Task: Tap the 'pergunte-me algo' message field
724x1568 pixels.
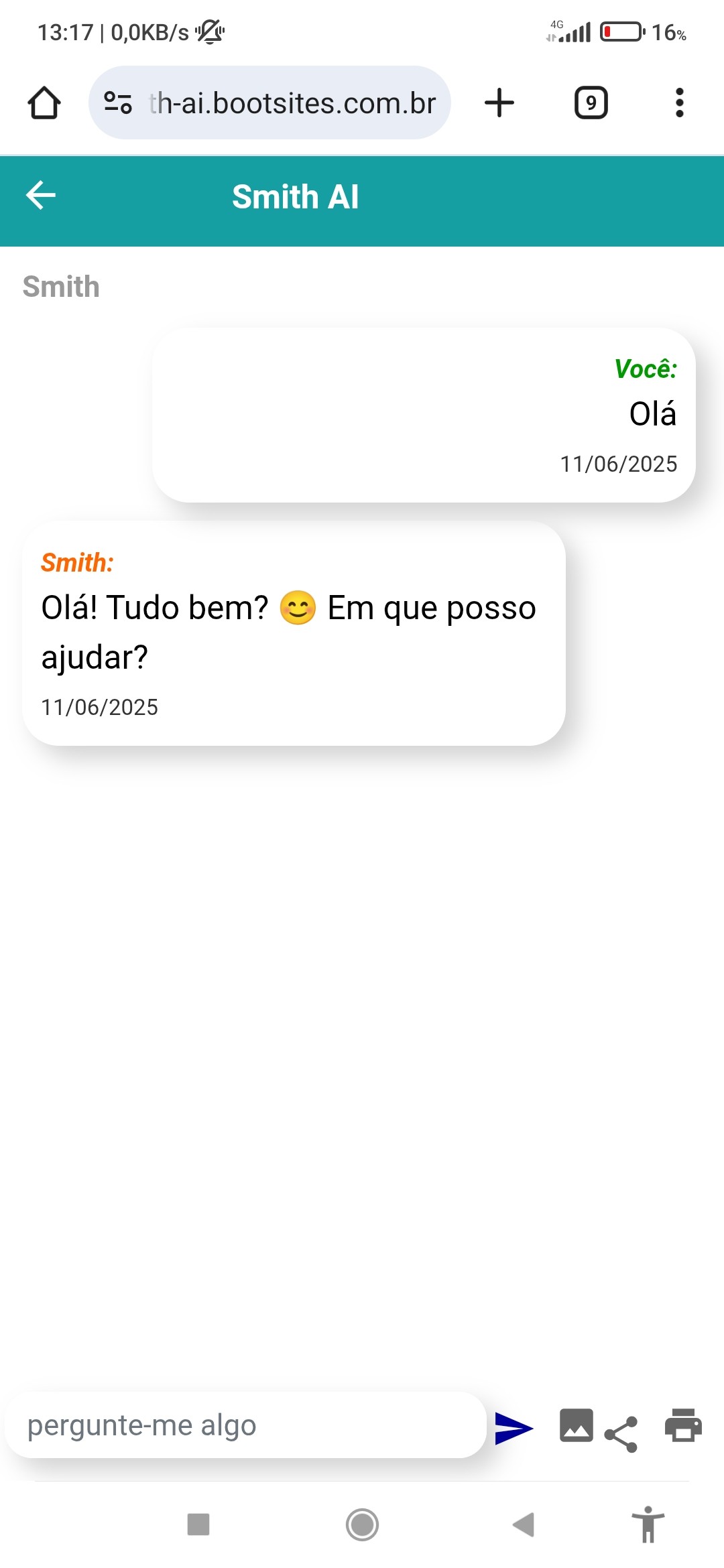Action: point(245,1425)
